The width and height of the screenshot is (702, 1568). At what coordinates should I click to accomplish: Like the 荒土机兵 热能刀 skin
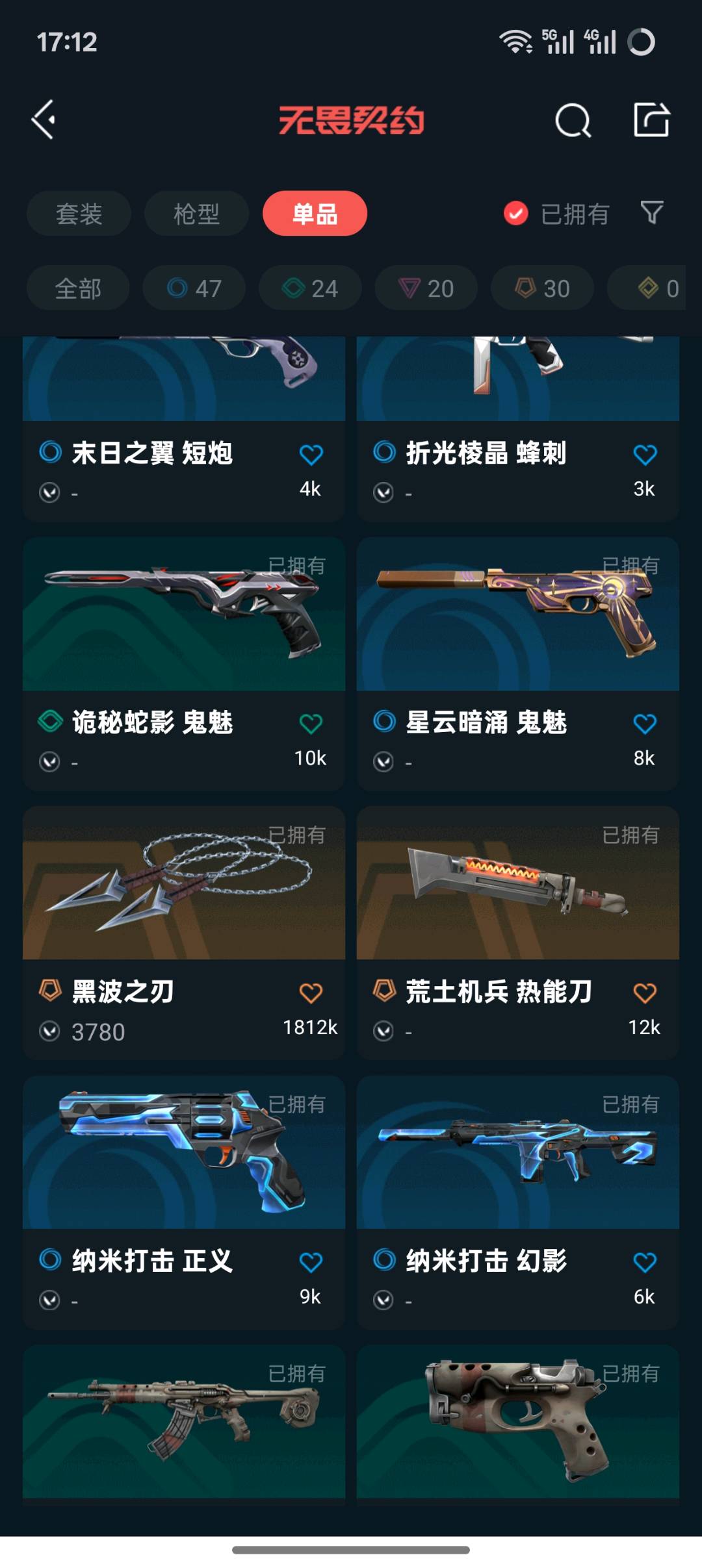point(645,993)
